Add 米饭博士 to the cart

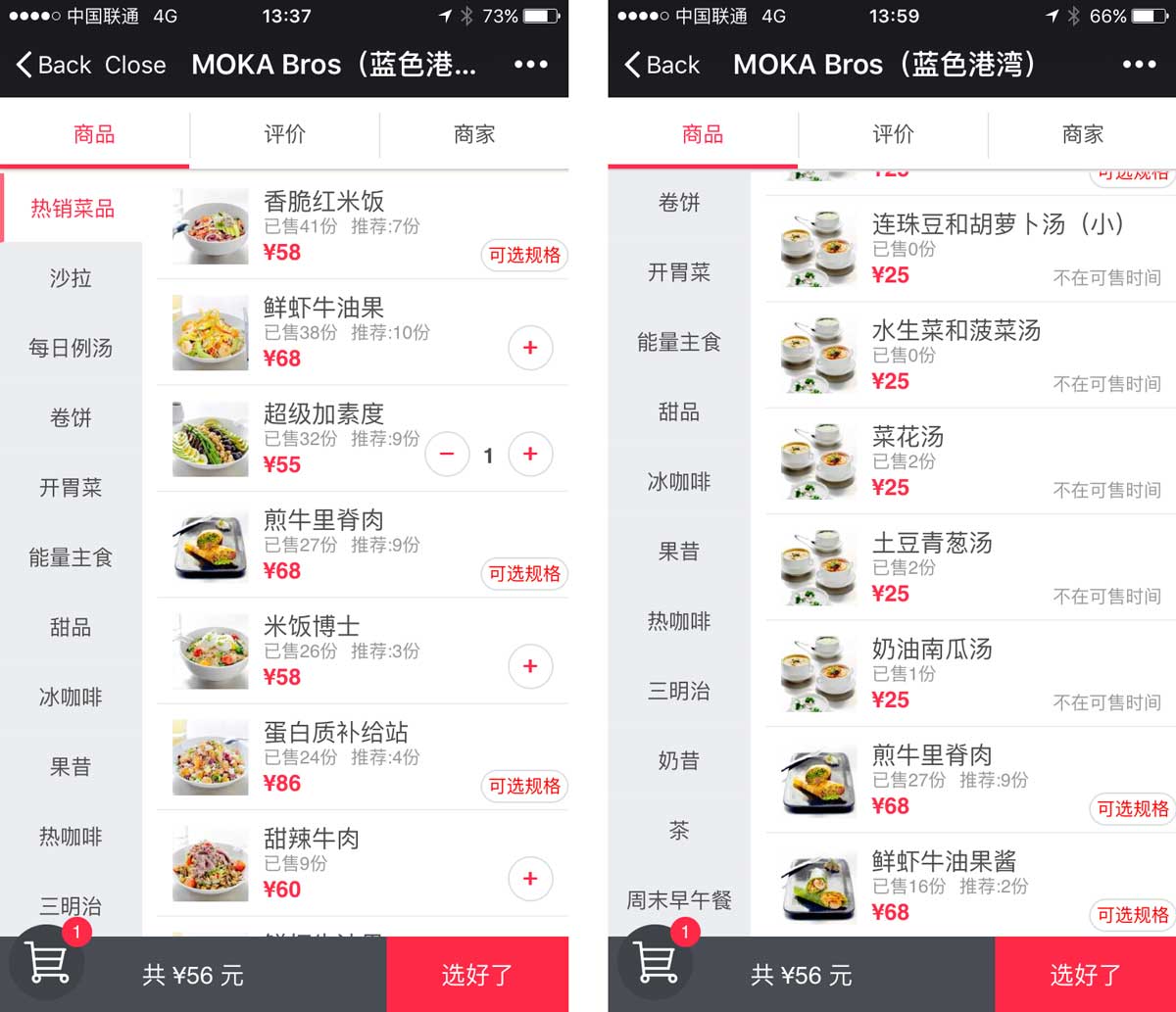530,667
